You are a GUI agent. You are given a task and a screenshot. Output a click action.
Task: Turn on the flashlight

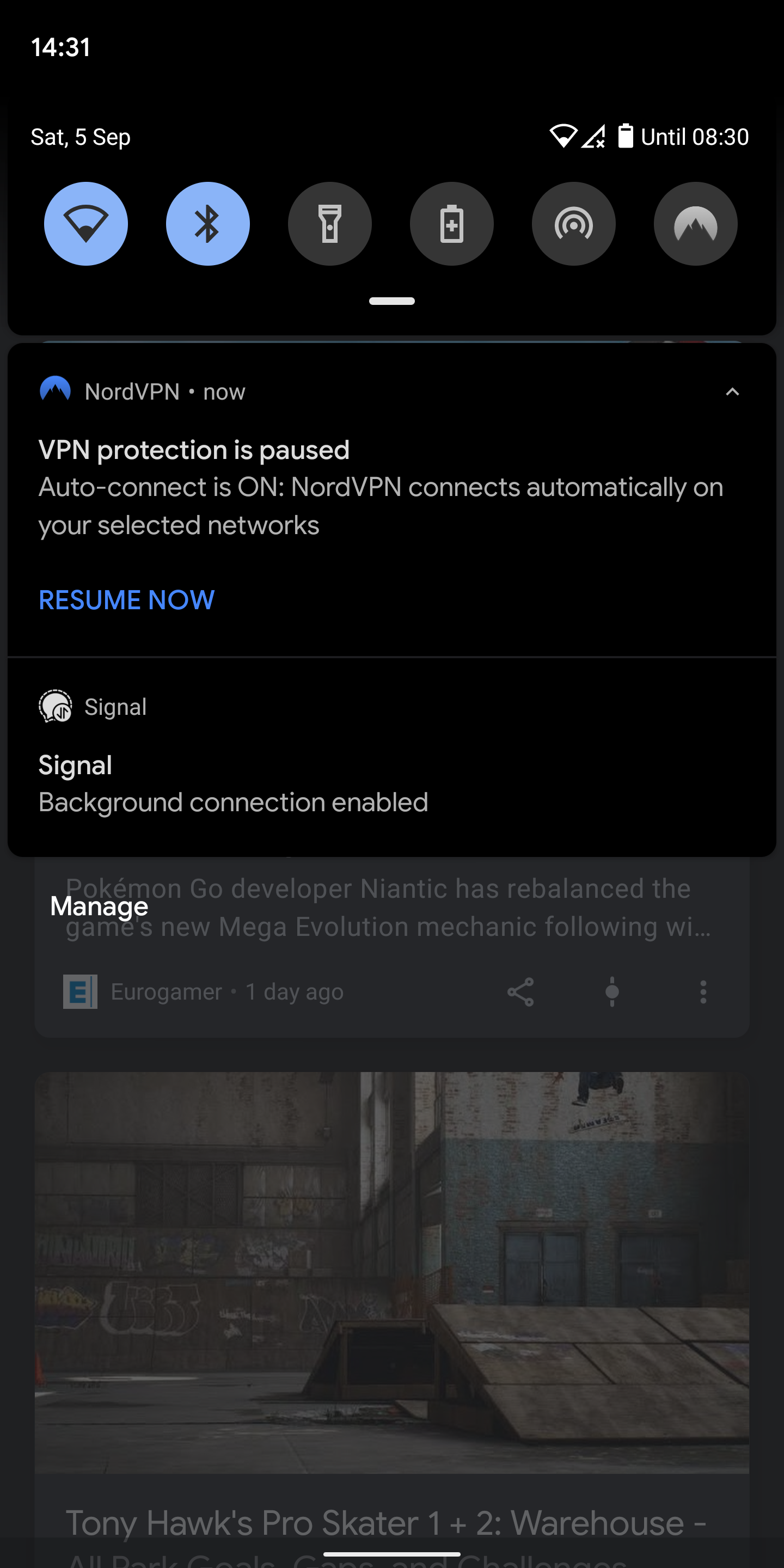pyautogui.click(x=329, y=223)
